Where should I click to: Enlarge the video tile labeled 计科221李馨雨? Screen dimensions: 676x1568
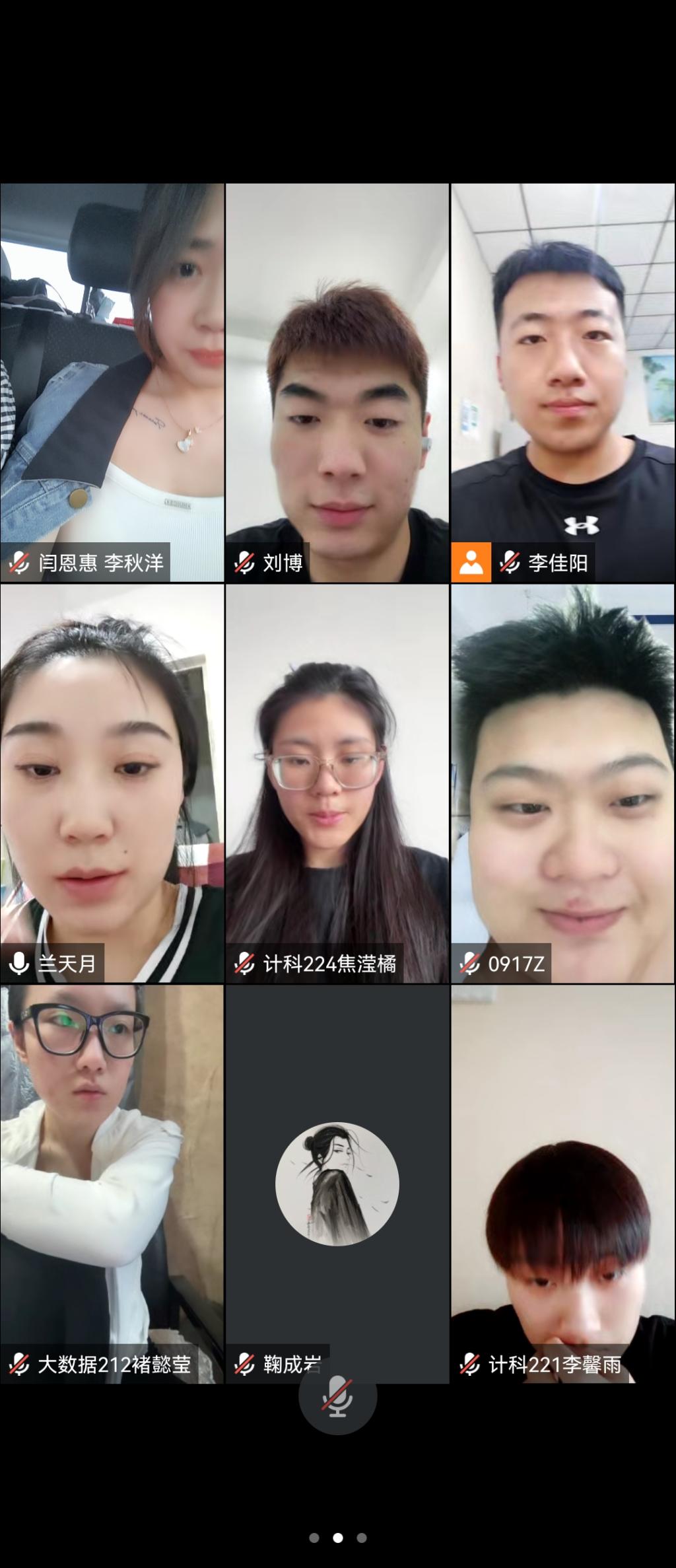point(563,1182)
